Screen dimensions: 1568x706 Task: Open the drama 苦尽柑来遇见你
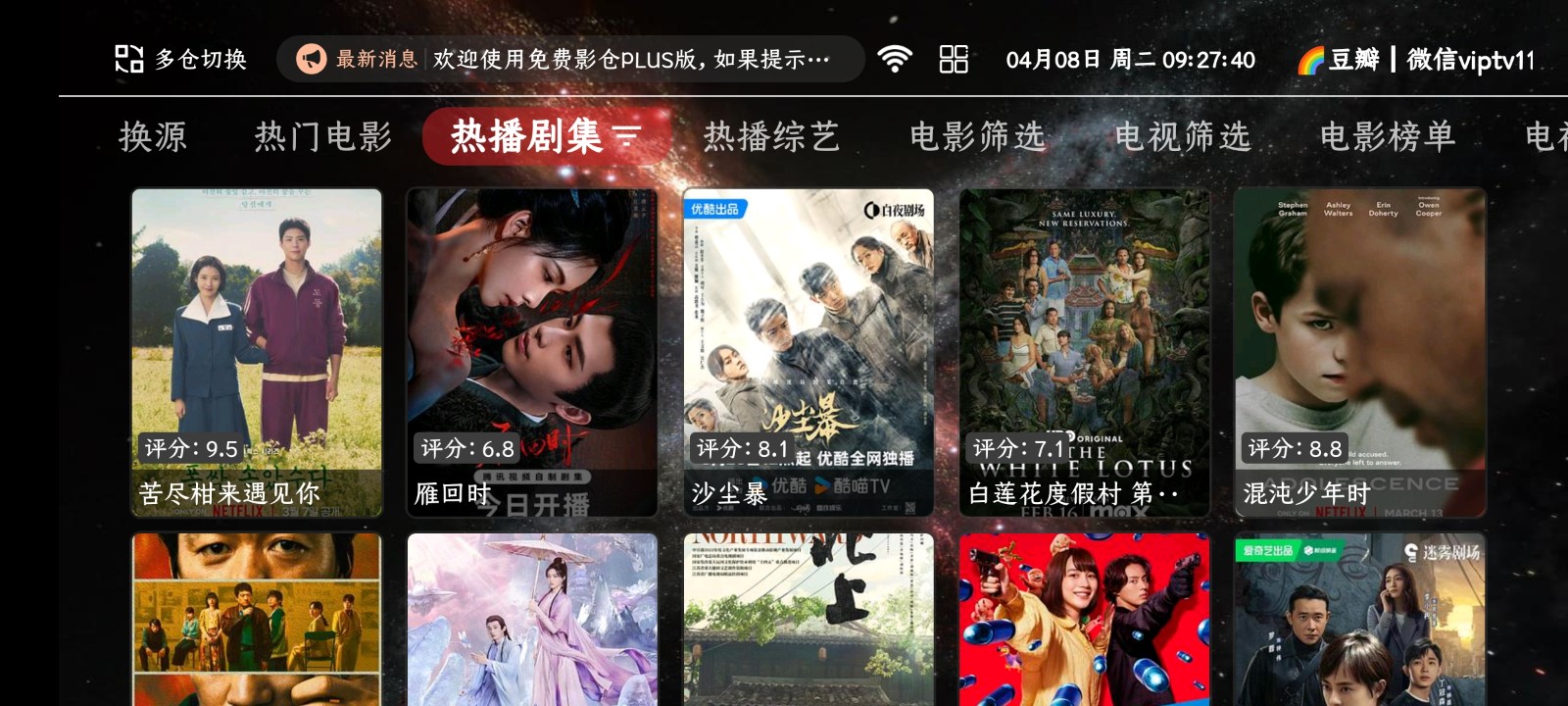[x=257, y=352]
